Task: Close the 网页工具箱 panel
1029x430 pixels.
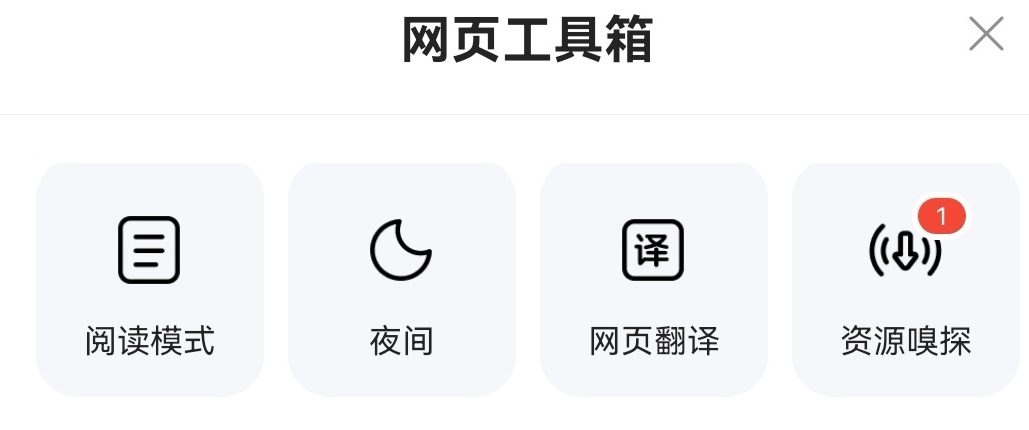Action: pos(986,35)
